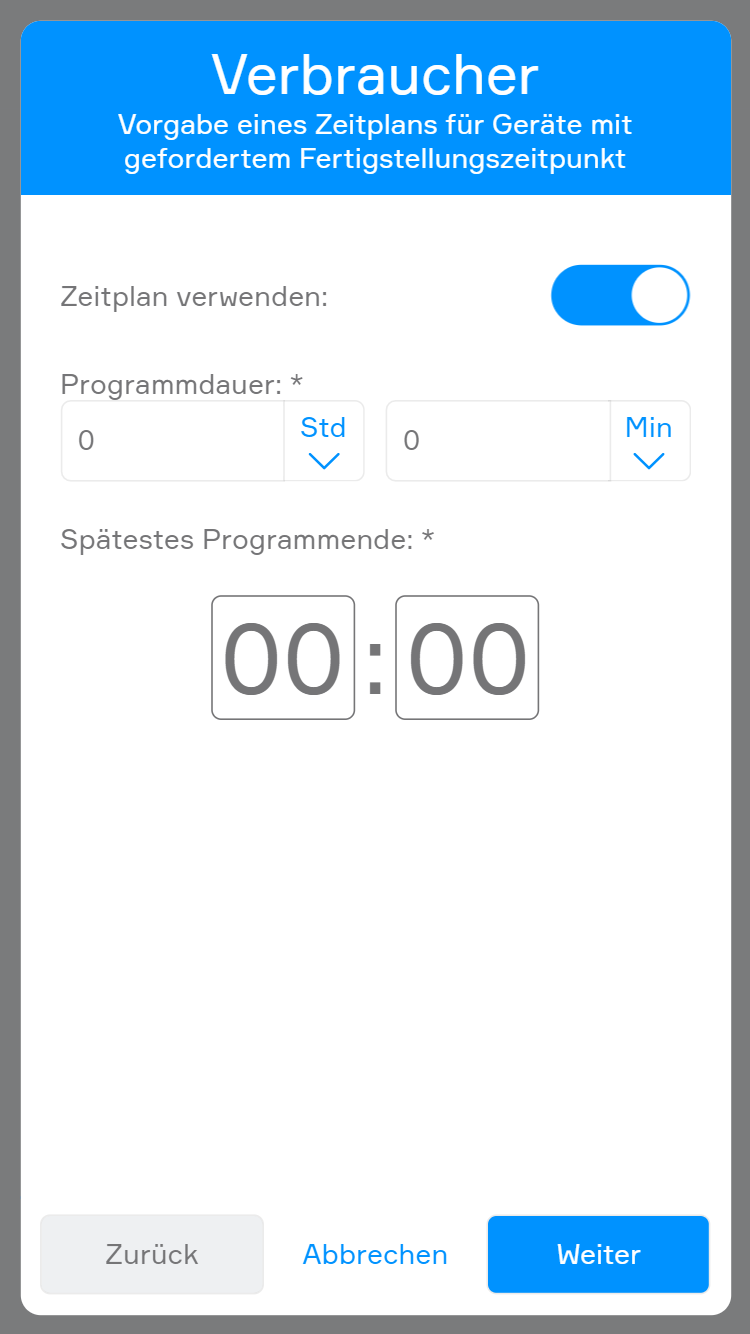This screenshot has height=1334, width=750.
Task: Disable the Zeitplan verwenden switch
Action: point(620,295)
